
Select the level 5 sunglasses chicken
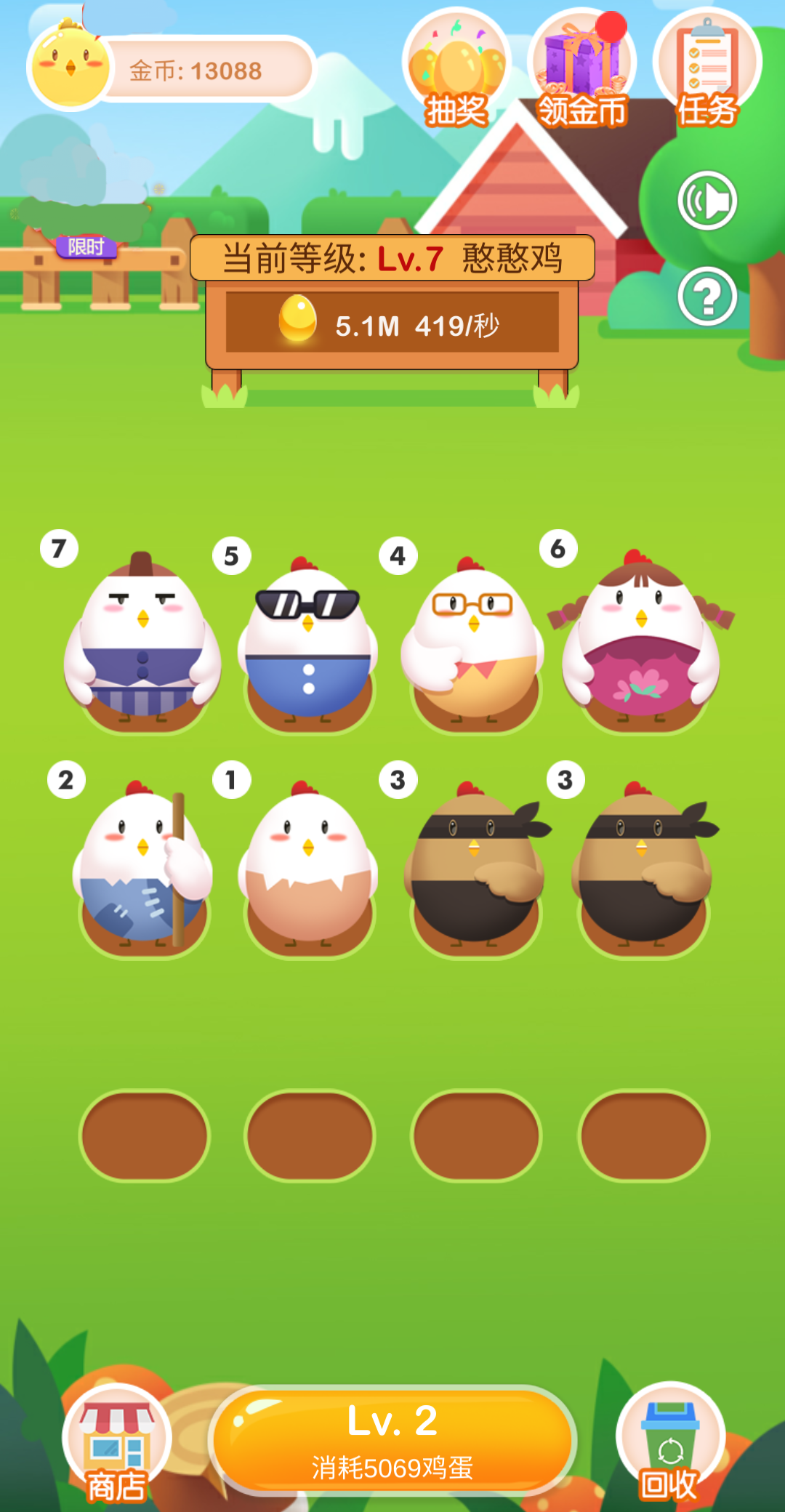(308, 643)
